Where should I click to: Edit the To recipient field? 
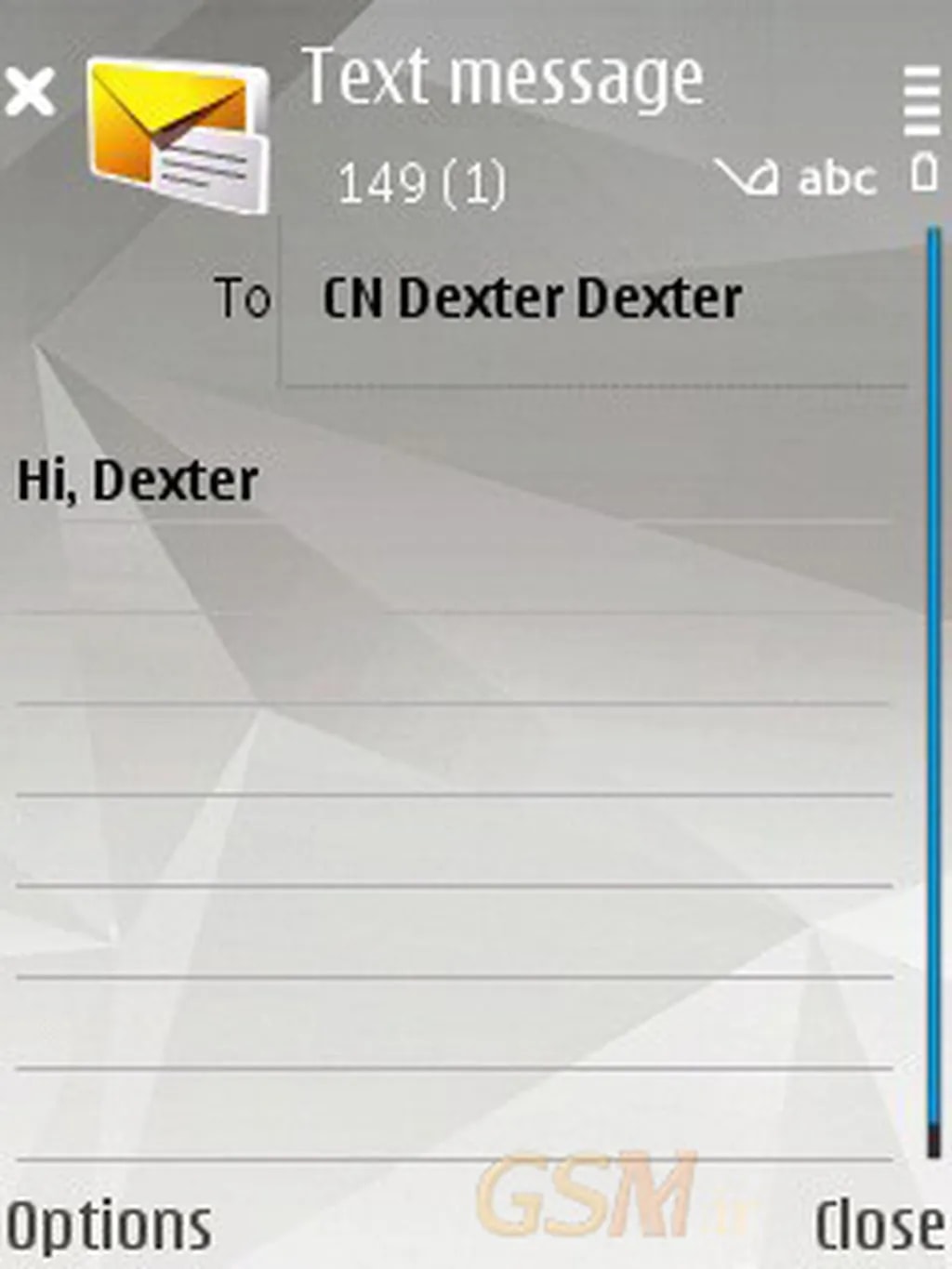pos(595,299)
